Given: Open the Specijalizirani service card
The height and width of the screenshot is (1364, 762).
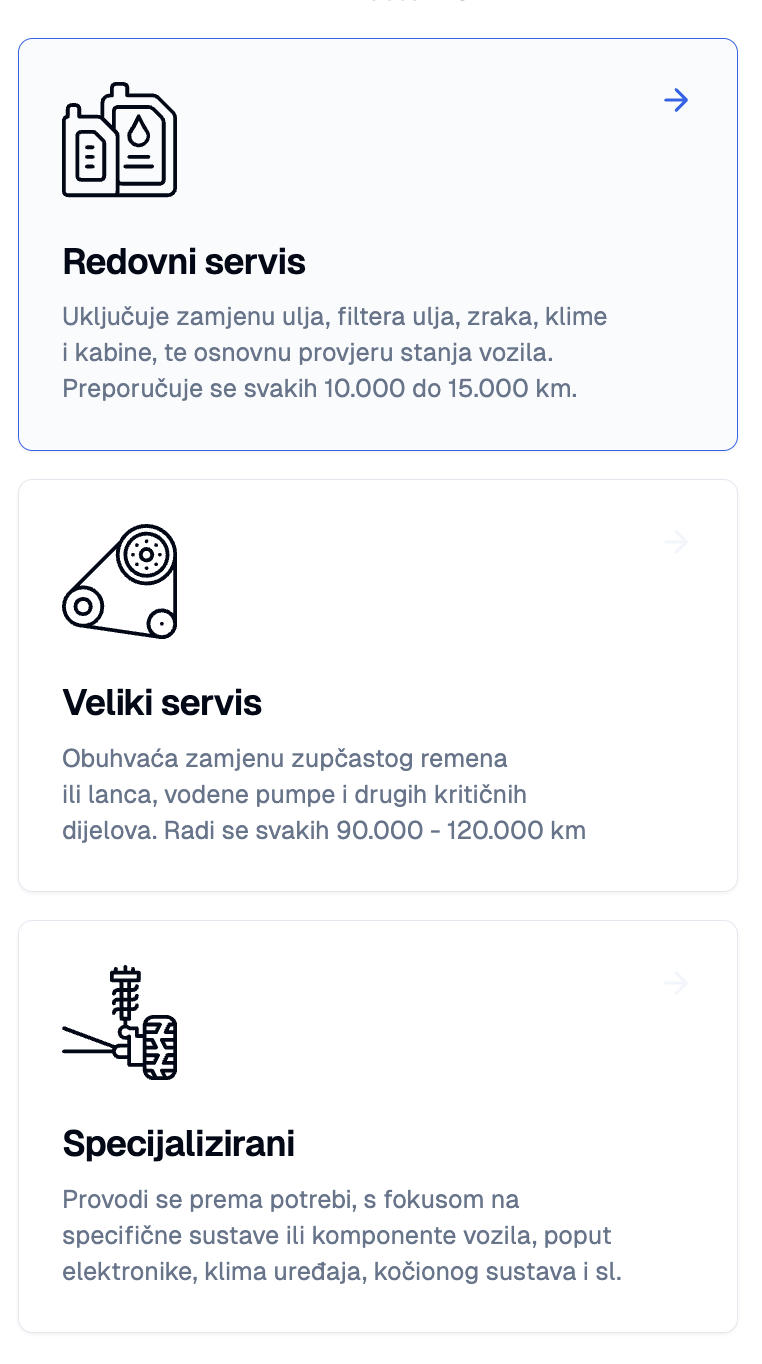Looking at the screenshot, I should 377,1127.
